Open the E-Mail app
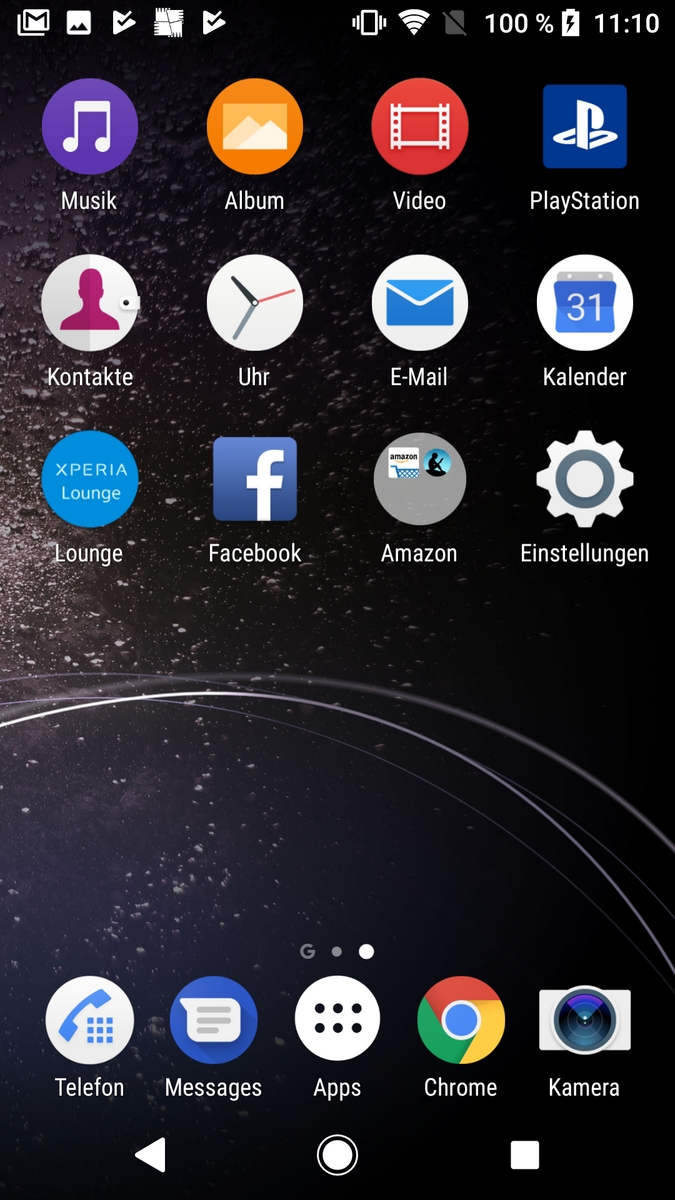 click(419, 303)
